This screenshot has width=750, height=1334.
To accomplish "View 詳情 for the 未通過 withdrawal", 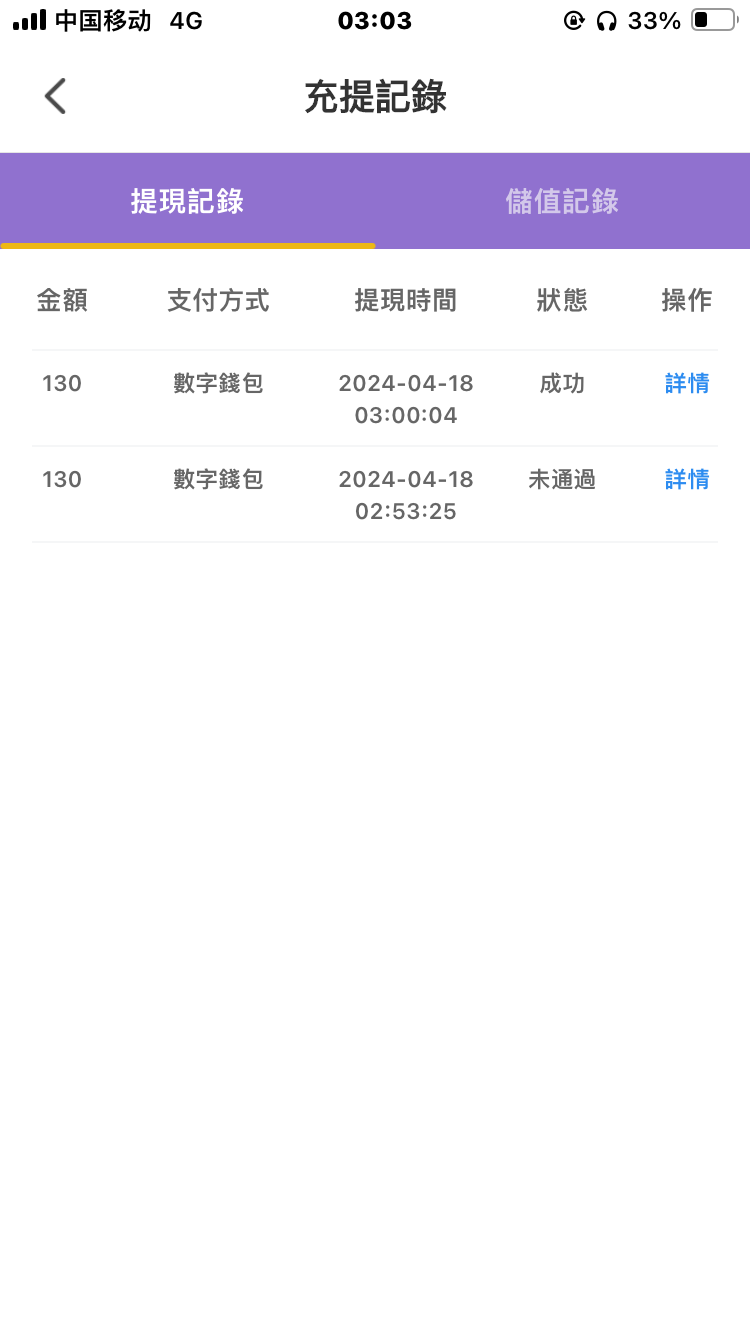I will click(x=687, y=480).
